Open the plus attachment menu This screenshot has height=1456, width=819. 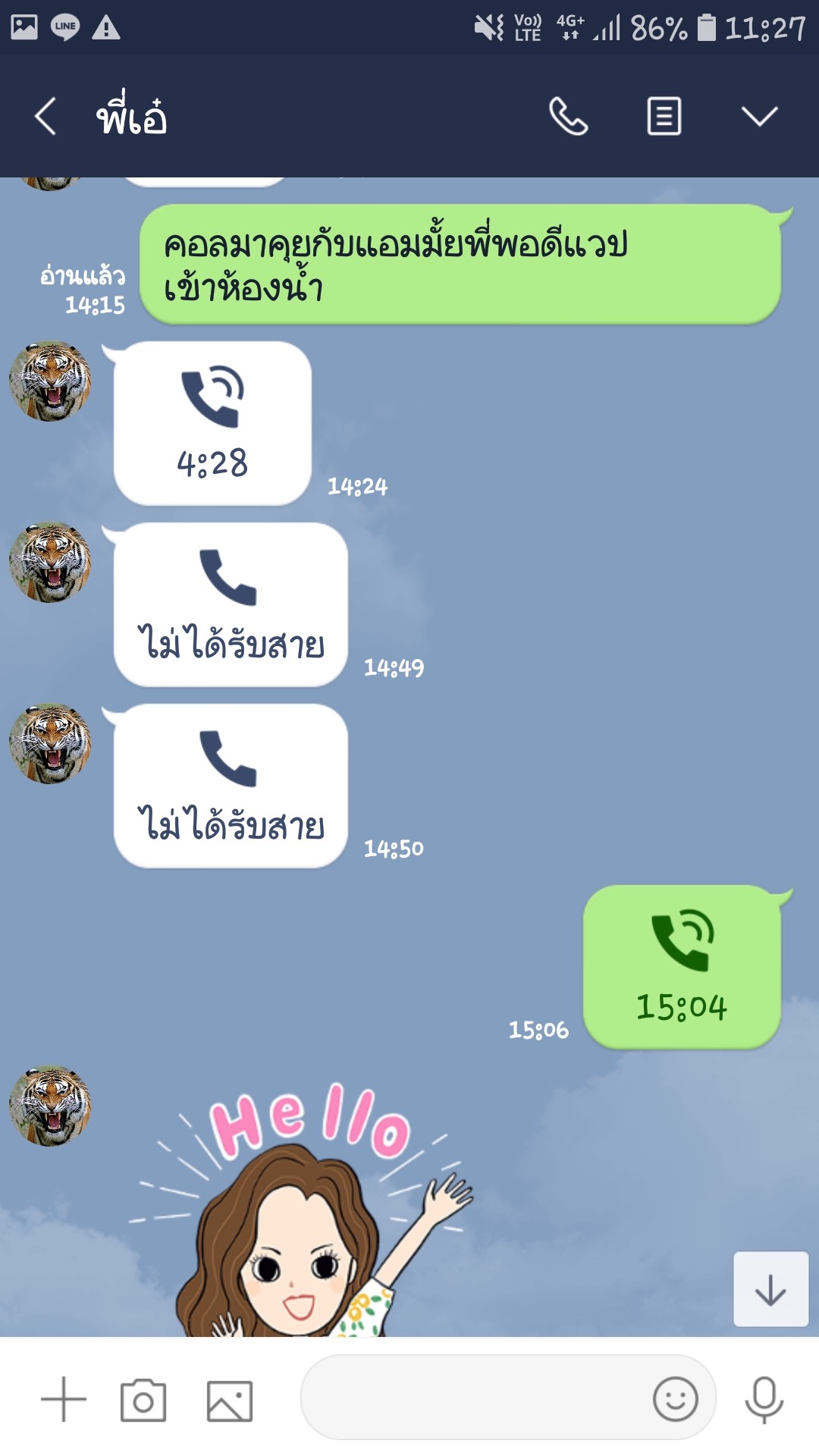click(x=64, y=1399)
